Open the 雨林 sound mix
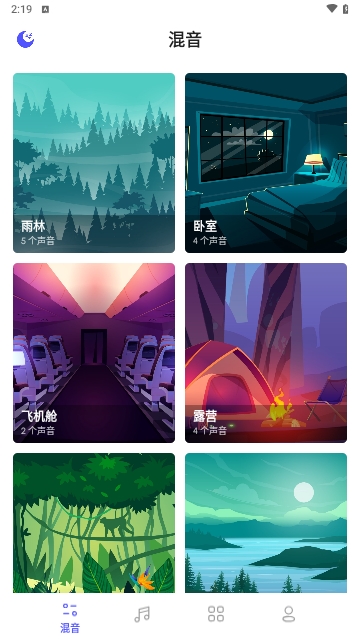The height and width of the screenshot is (640, 360). [x=94, y=163]
